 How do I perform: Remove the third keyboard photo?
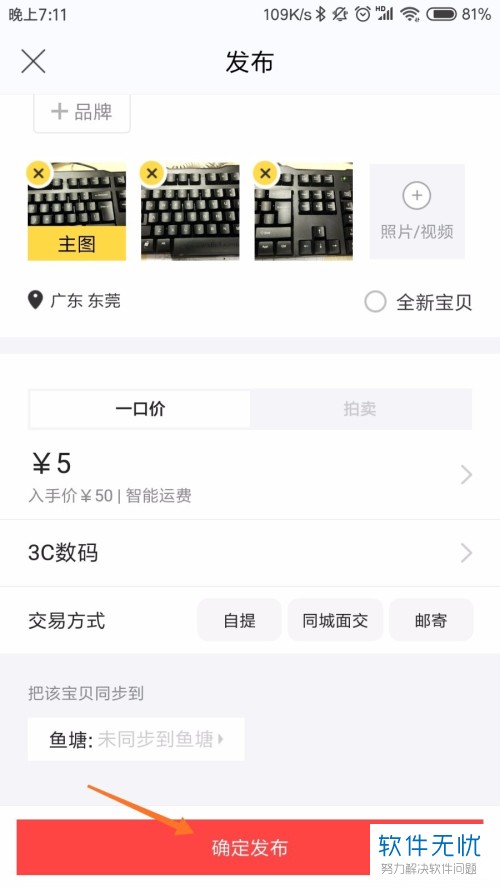[265, 173]
